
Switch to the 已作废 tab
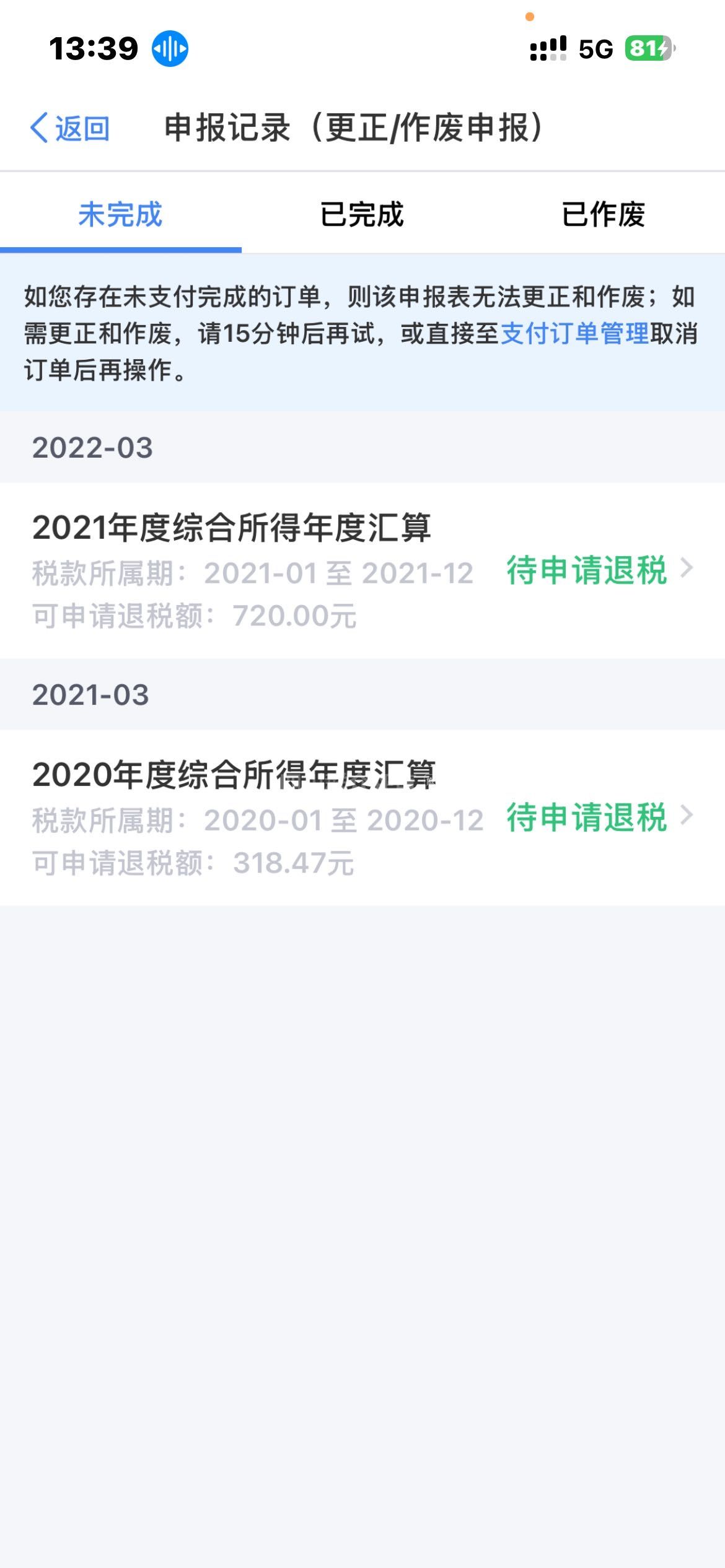(x=603, y=214)
